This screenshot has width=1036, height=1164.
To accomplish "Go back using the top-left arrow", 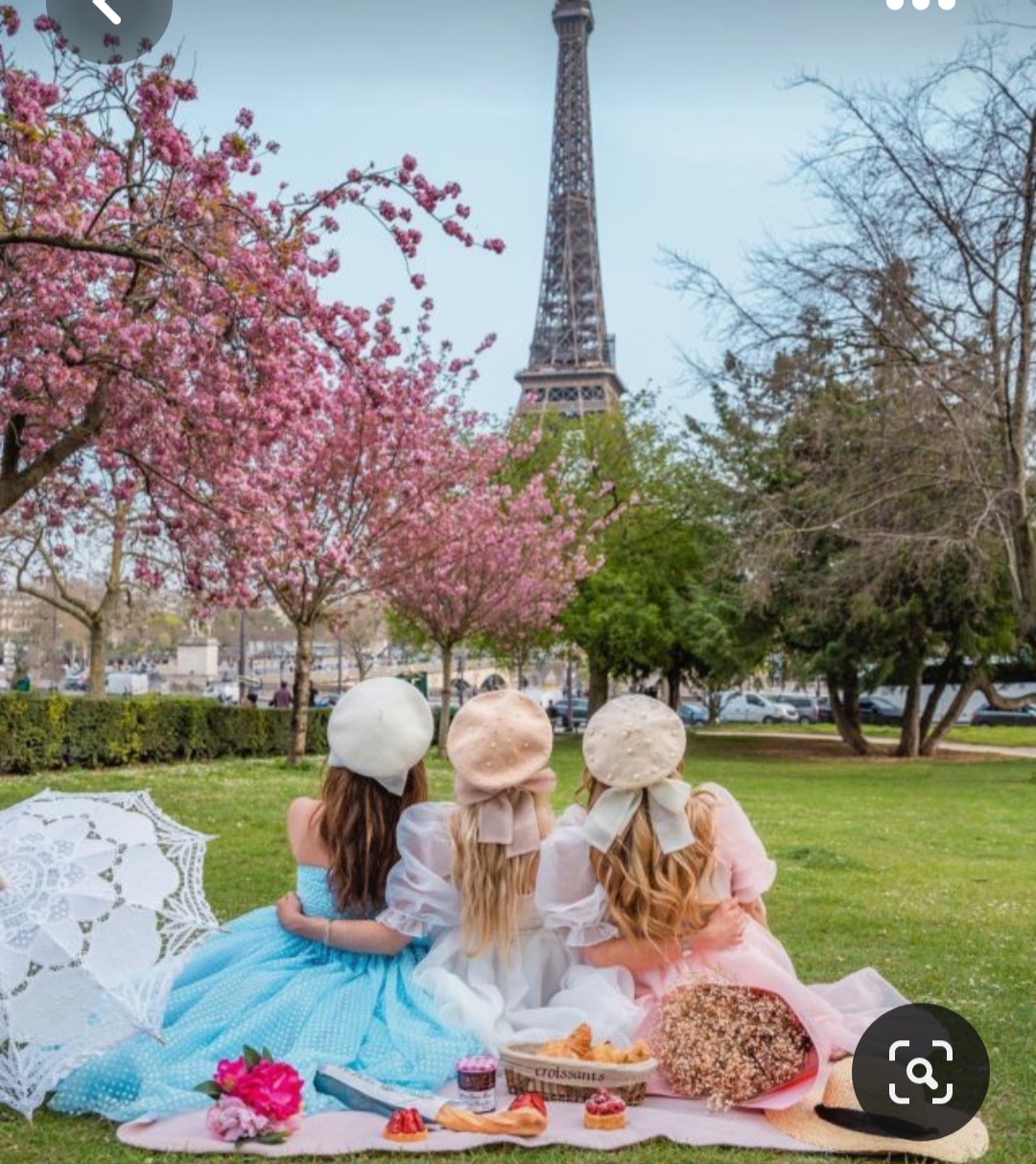I will (107, 12).
